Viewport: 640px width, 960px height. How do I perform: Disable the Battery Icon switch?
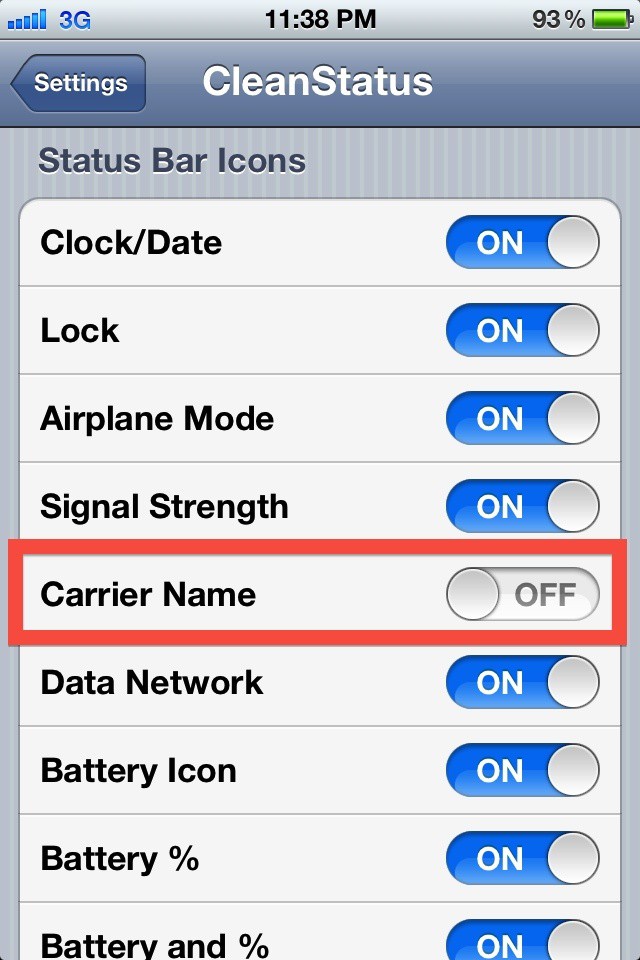click(522, 771)
